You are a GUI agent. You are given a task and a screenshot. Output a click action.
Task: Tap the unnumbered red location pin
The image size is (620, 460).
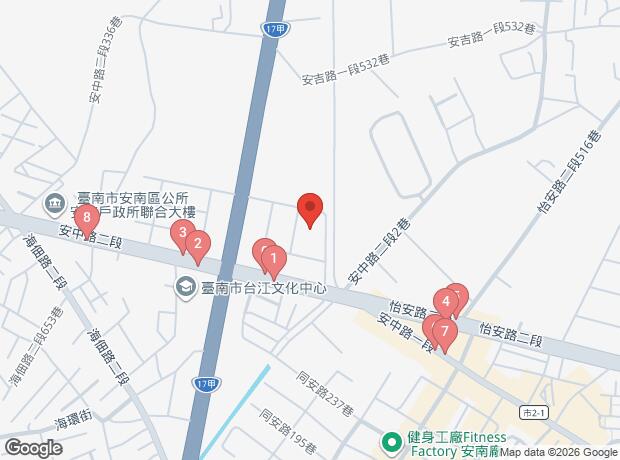coord(310,209)
